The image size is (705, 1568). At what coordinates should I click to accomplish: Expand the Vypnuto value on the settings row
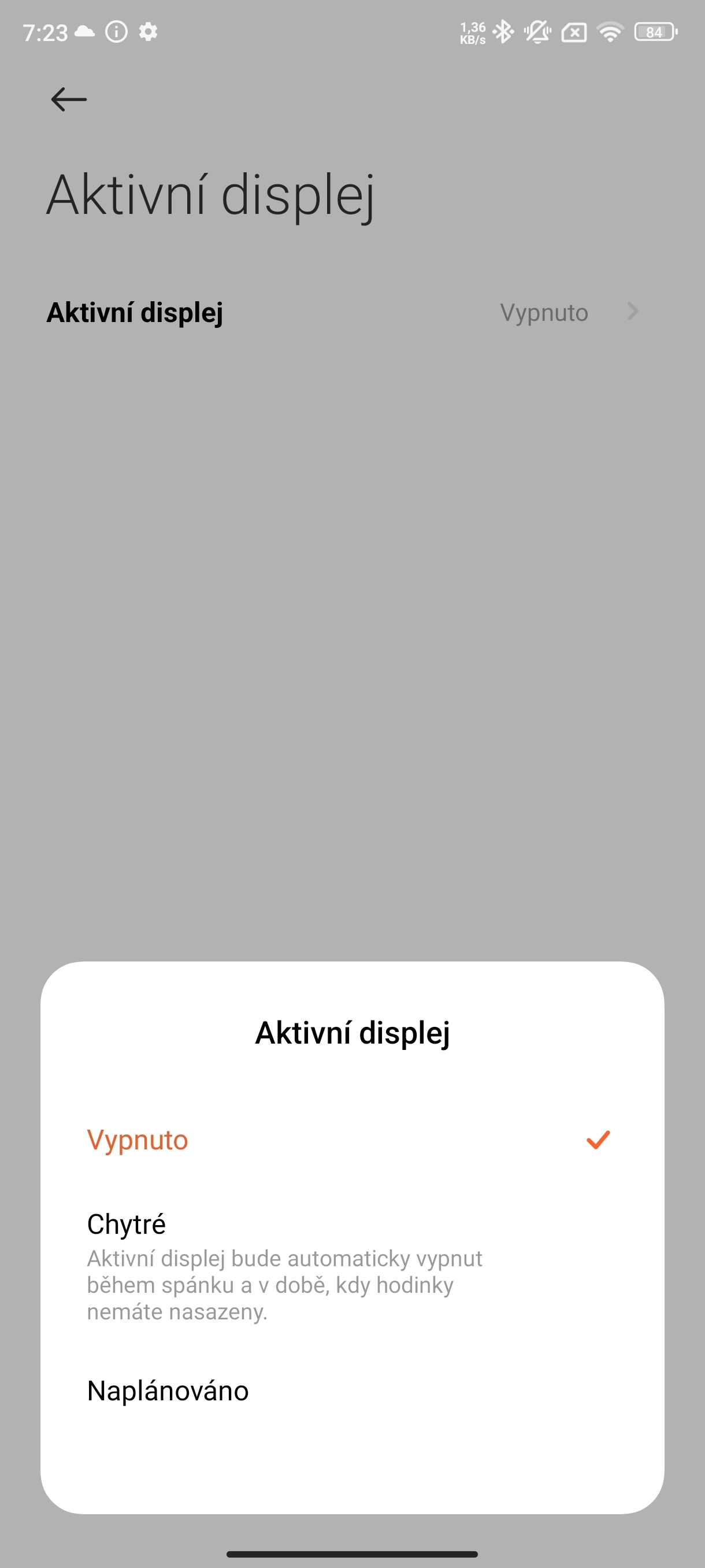[x=546, y=312]
